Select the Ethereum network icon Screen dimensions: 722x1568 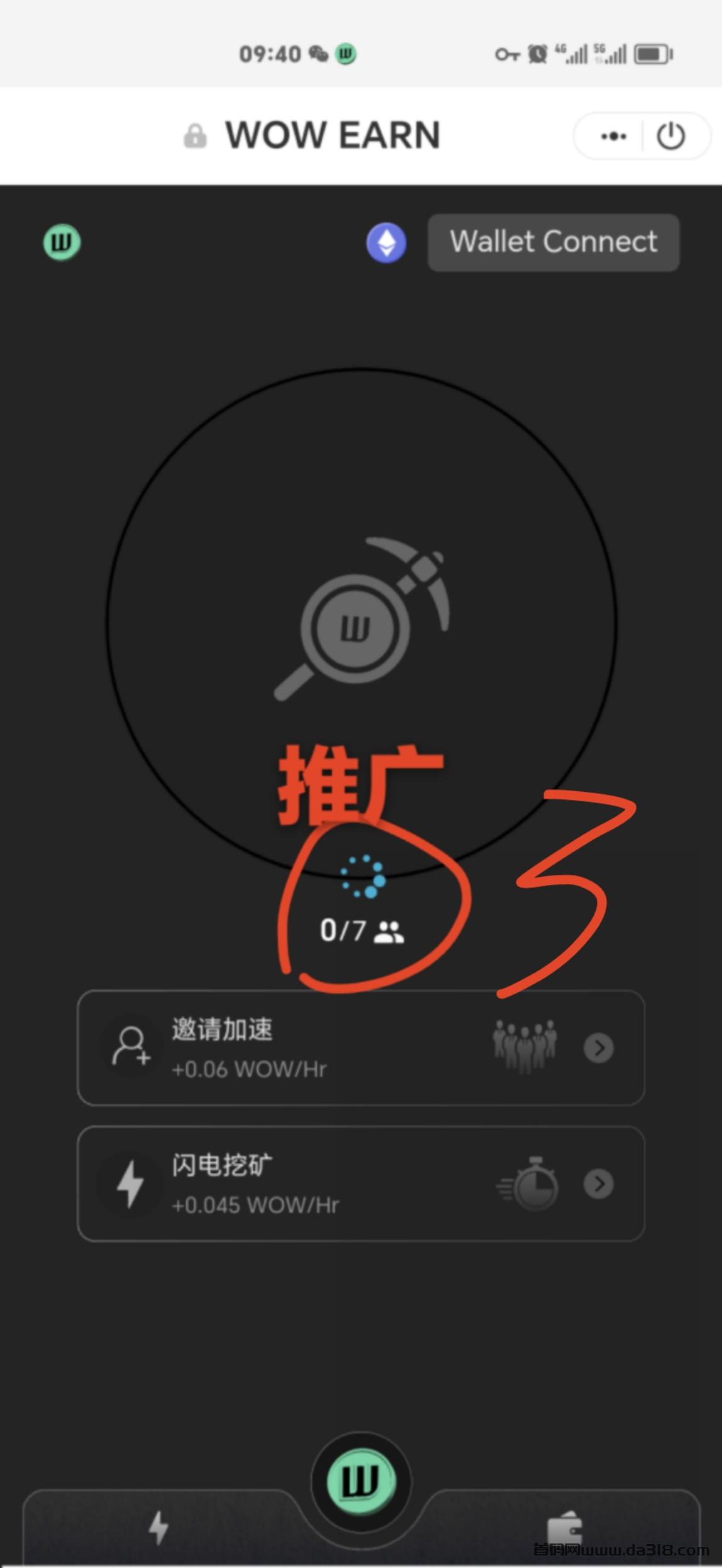pyautogui.click(x=386, y=243)
